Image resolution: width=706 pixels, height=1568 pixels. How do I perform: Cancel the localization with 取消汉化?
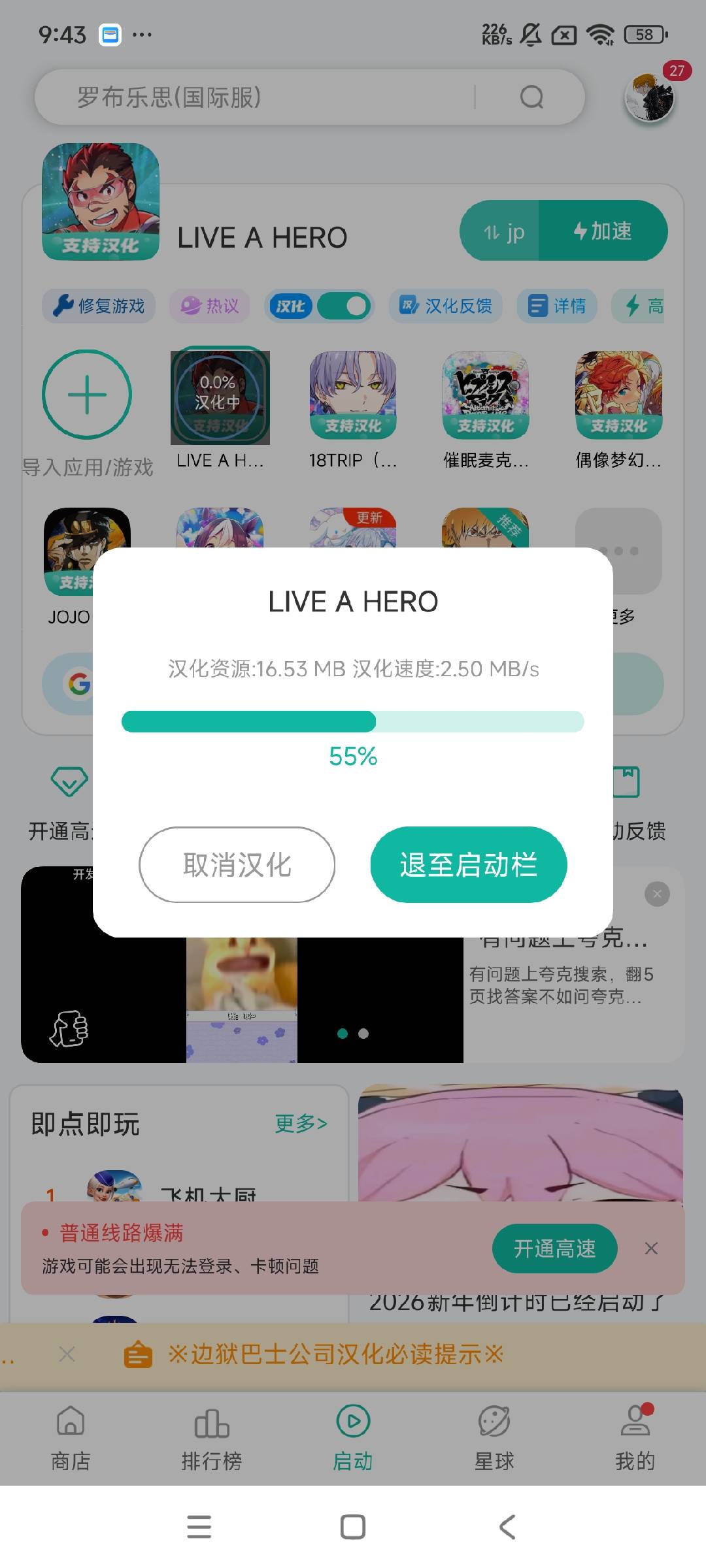coord(237,864)
